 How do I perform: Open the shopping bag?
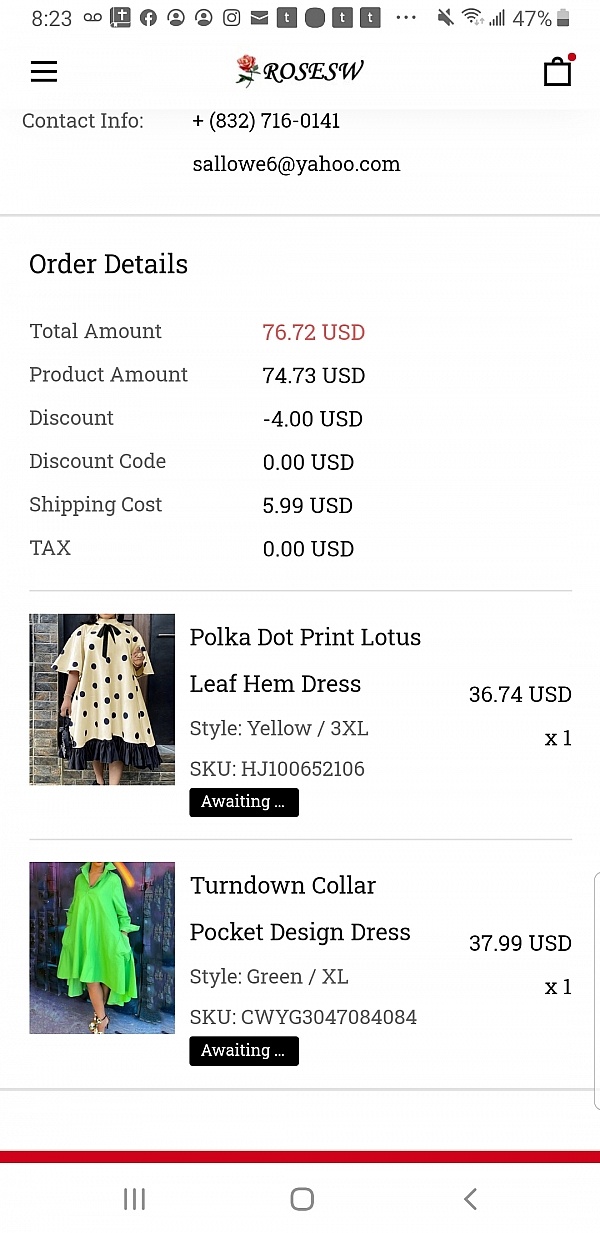click(557, 71)
